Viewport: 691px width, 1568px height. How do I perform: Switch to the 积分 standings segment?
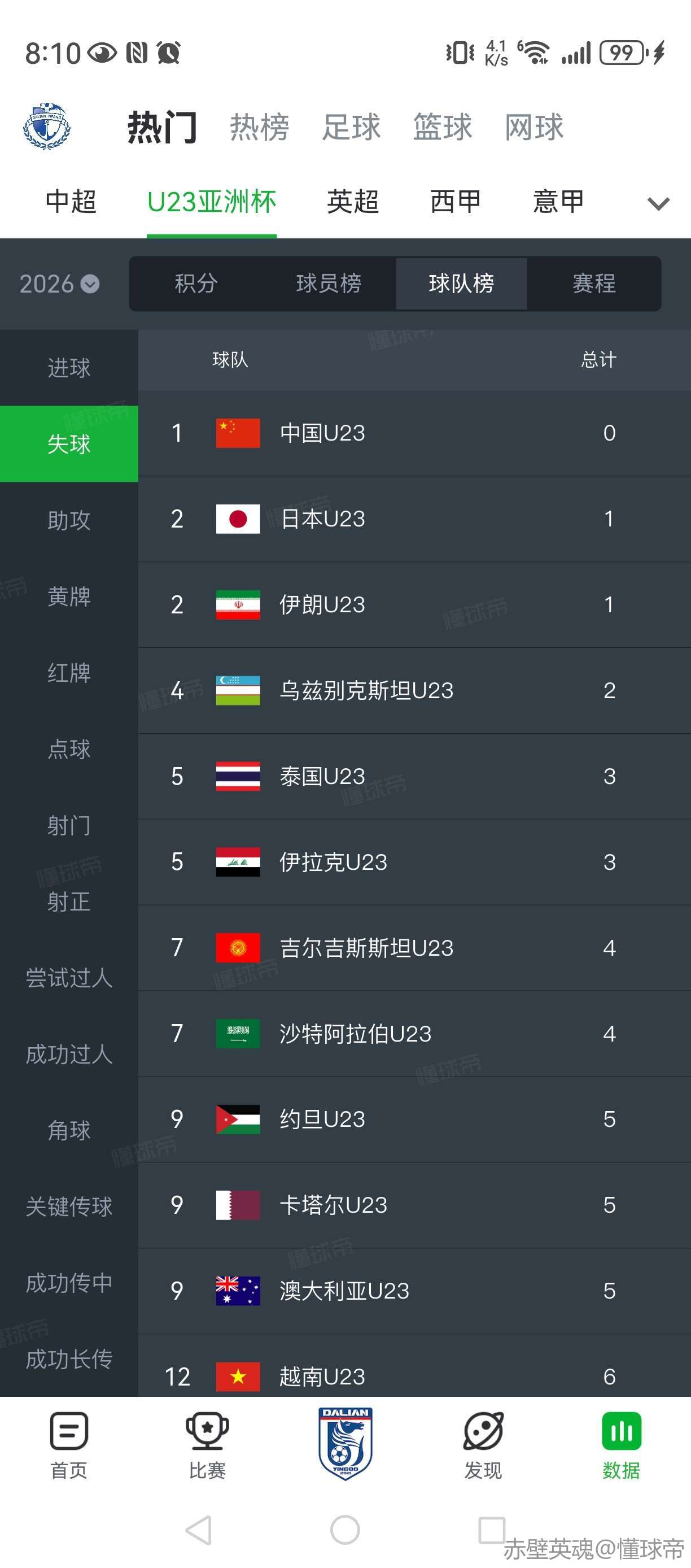coord(196,284)
